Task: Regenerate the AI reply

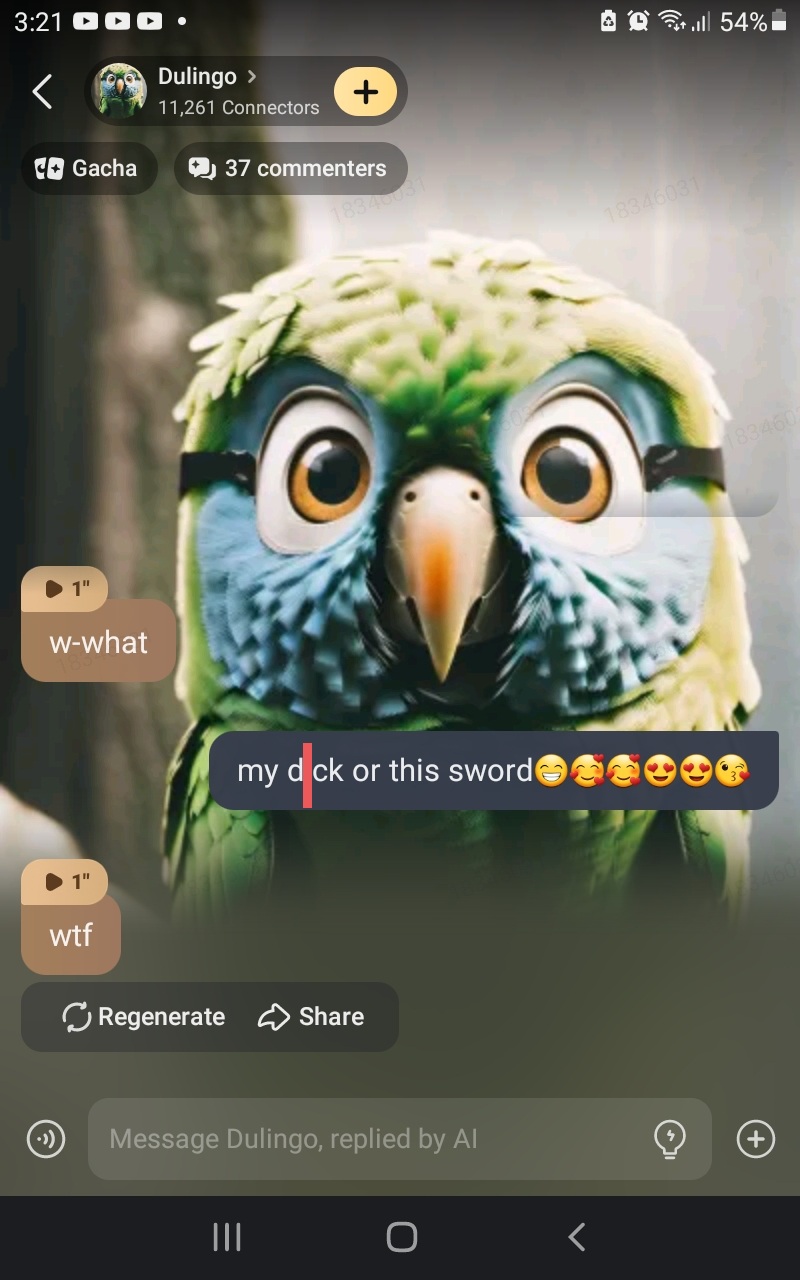Action: point(144,1017)
